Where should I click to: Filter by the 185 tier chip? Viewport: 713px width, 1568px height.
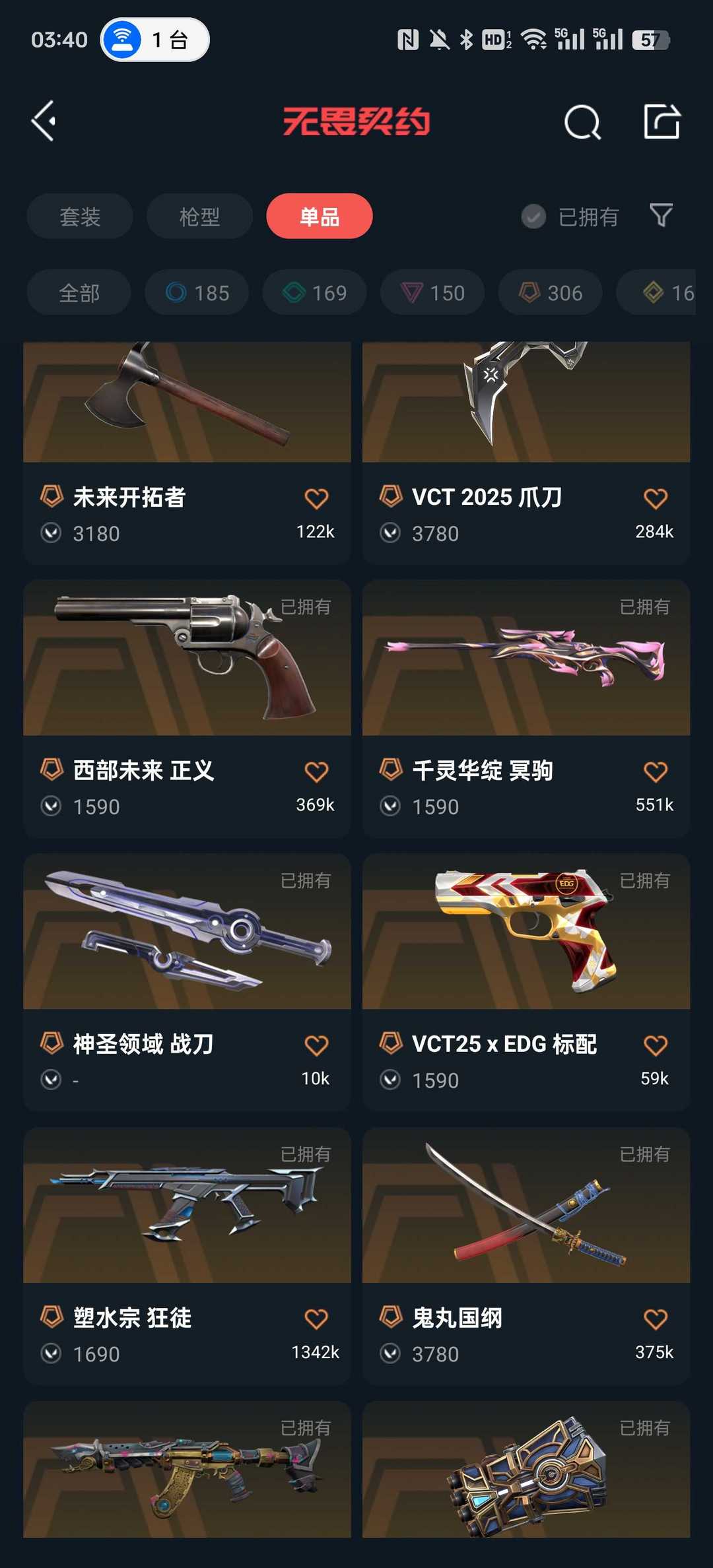click(197, 292)
